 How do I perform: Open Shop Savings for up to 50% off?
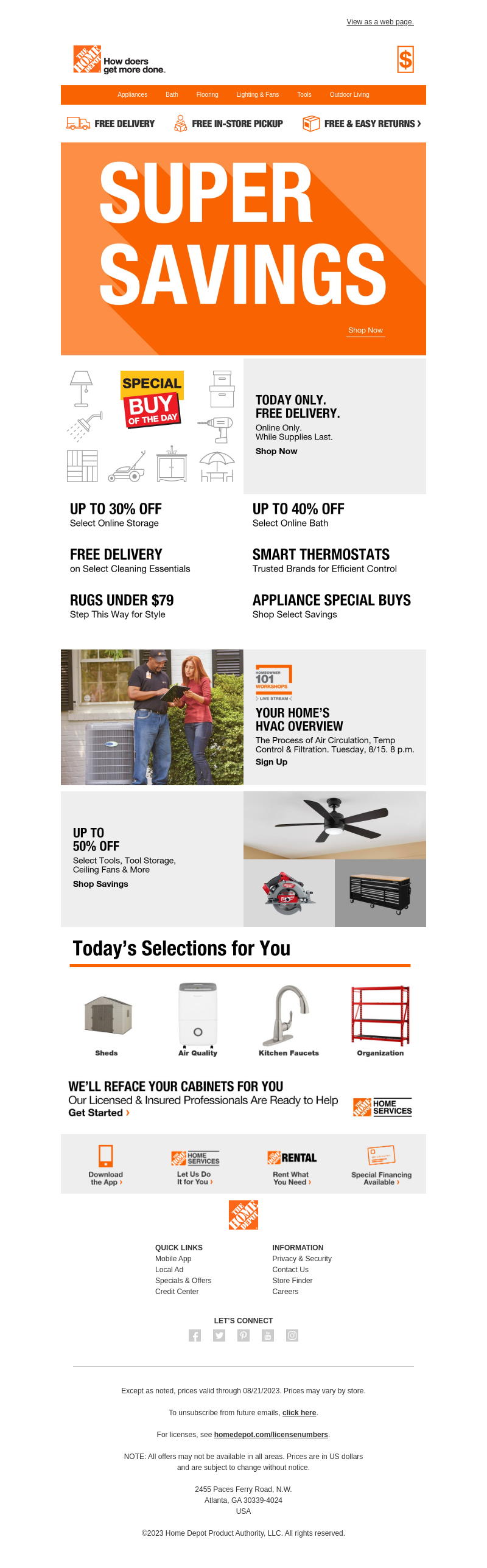100,884
